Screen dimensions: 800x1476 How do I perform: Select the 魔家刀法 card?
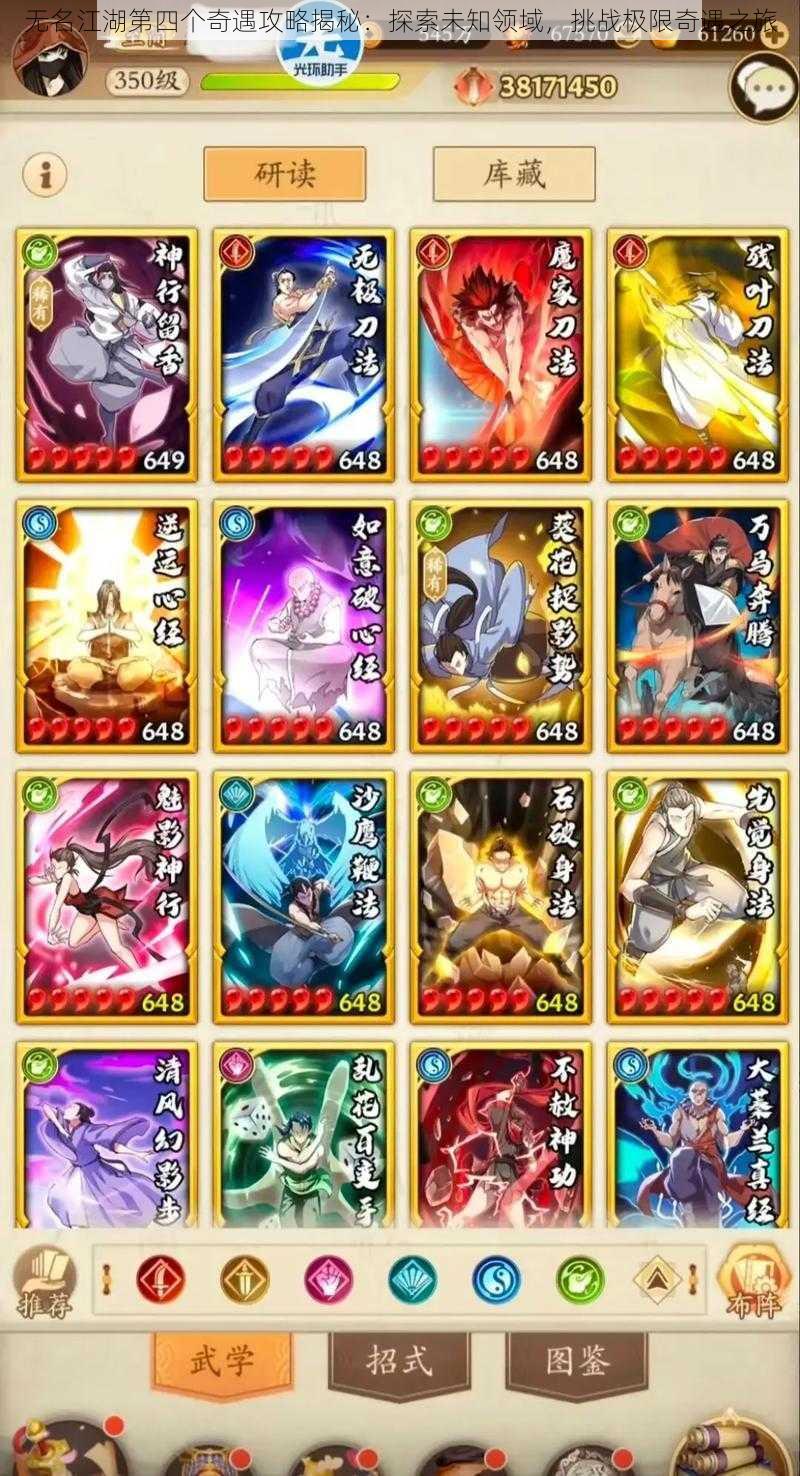pyautogui.click(x=500, y=354)
